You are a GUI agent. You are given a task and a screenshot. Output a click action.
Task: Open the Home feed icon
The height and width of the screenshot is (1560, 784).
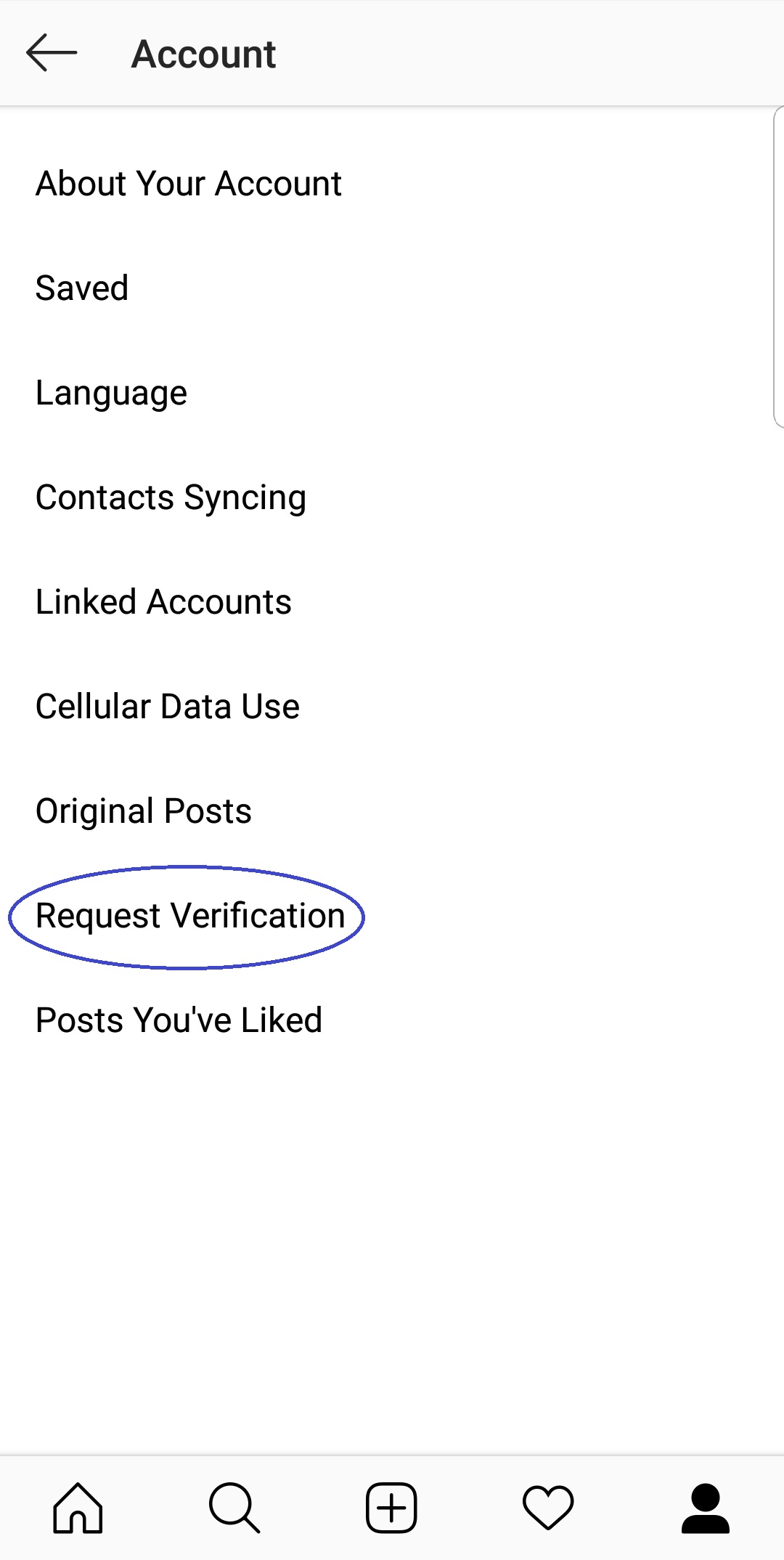[78, 1511]
